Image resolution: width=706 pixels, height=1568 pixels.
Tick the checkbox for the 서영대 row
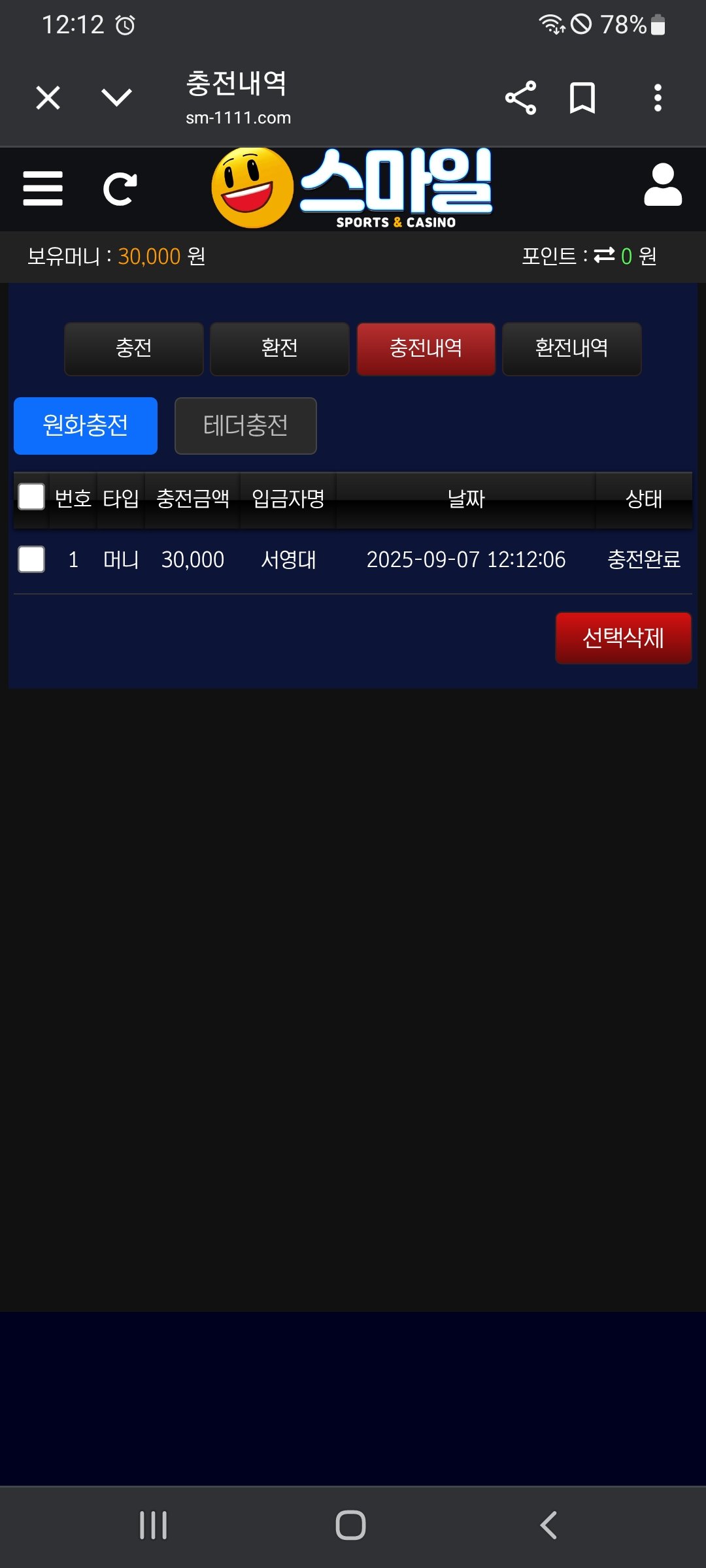(31, 559)
